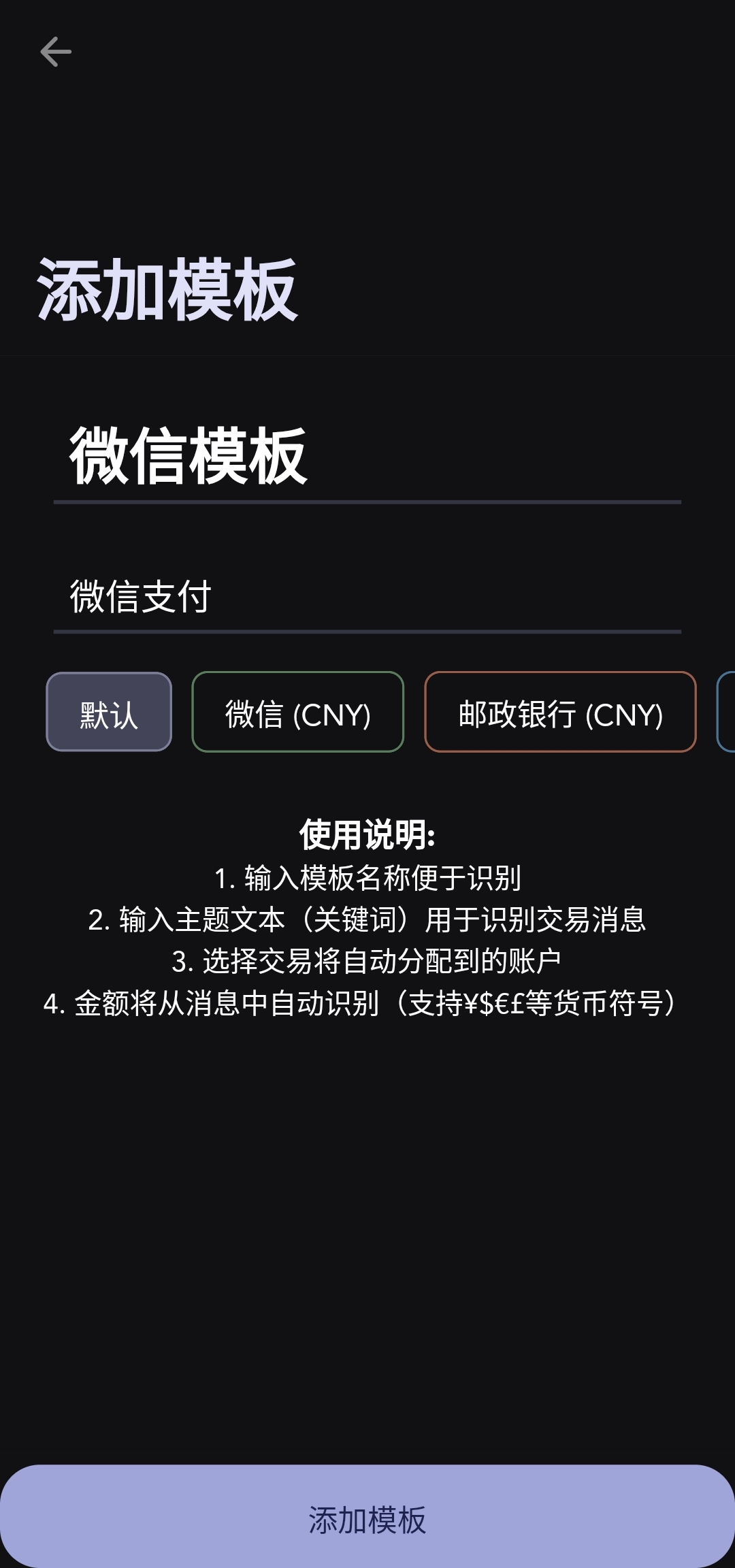Tap the 添加模板 button at bottom

click(x=367, y=1519)
